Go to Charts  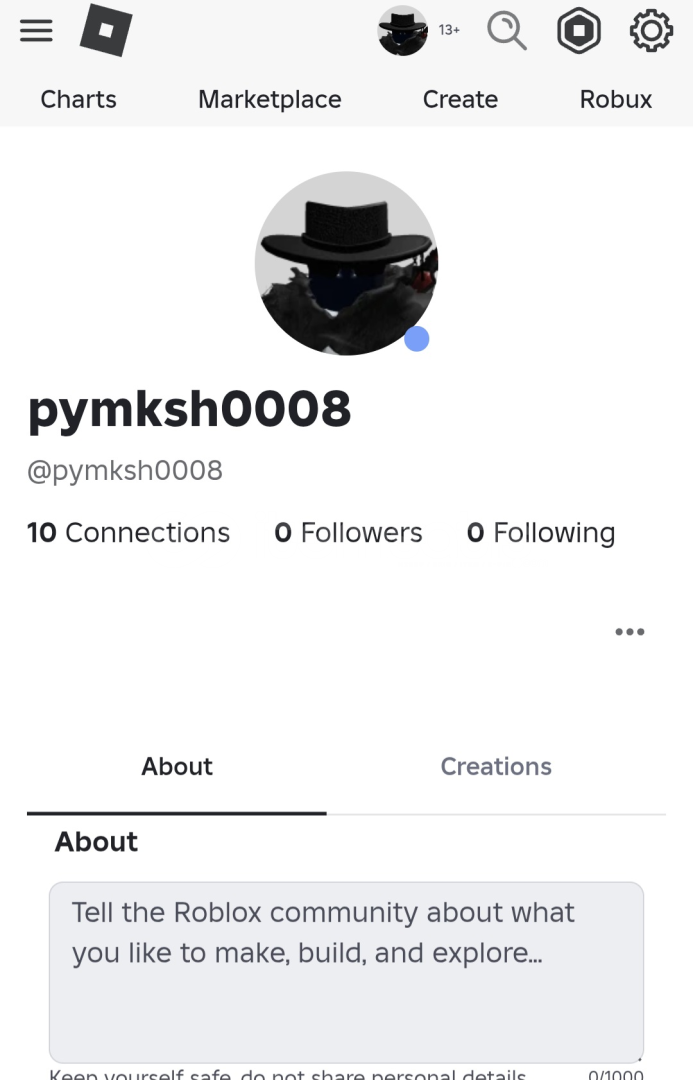78,99
